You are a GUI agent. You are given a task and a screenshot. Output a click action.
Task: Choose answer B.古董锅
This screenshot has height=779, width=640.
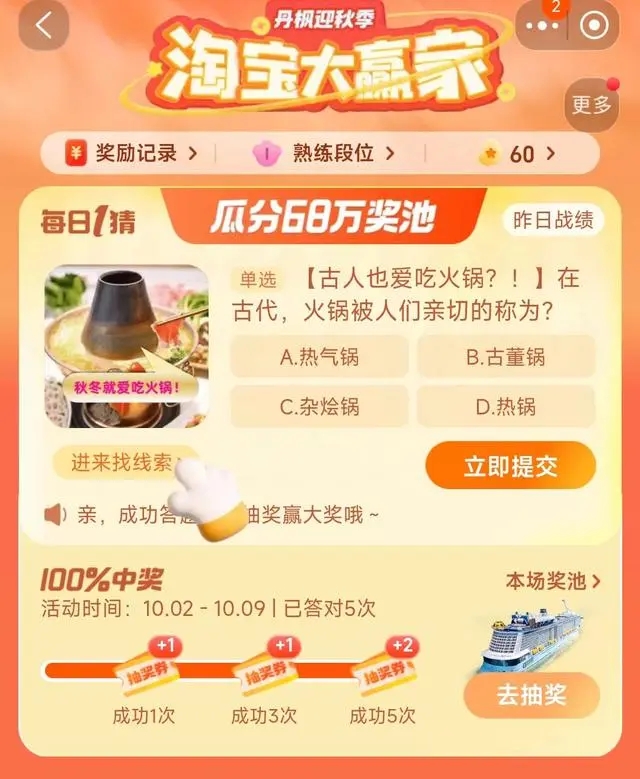coord(505,356)
